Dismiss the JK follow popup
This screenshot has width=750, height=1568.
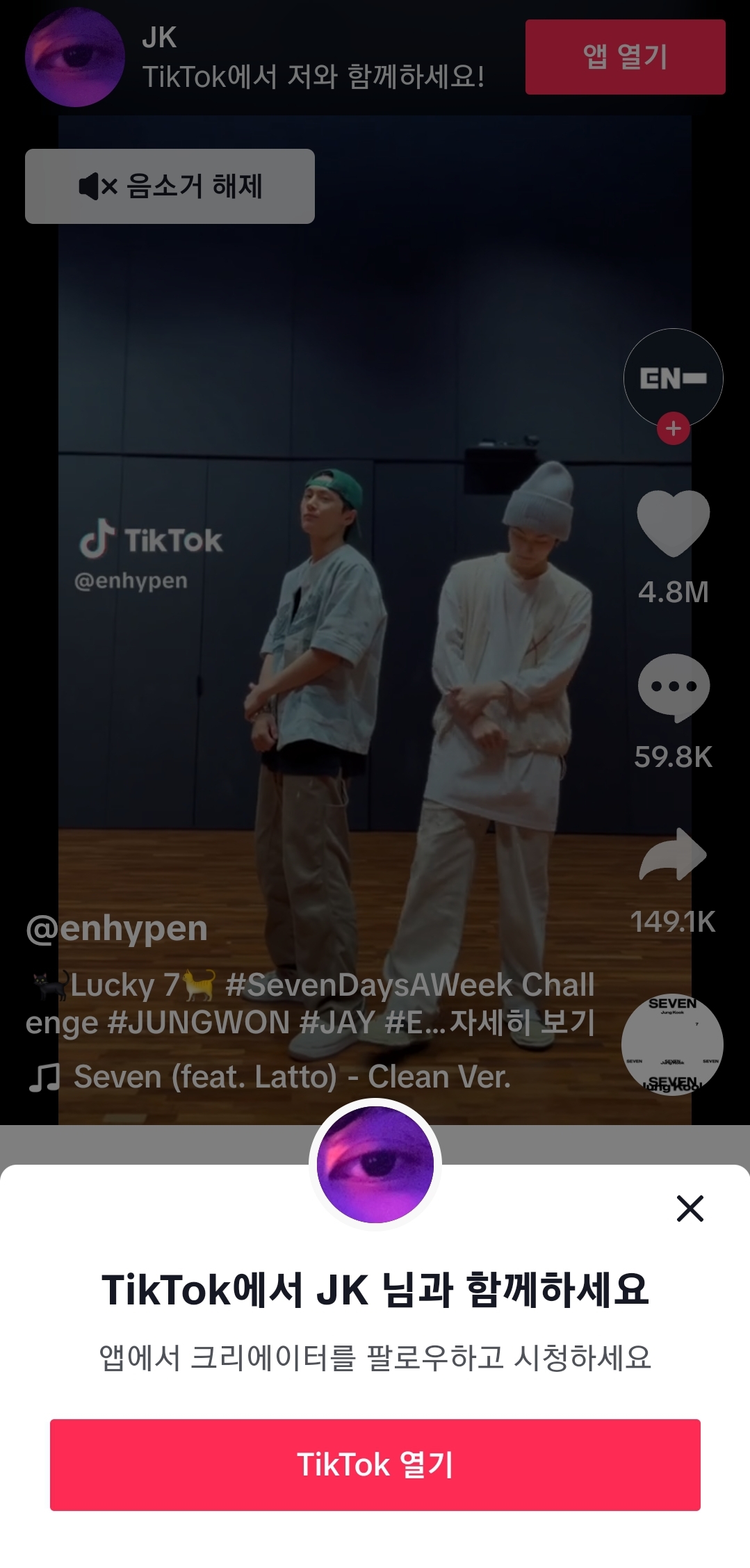(690, 1209)
